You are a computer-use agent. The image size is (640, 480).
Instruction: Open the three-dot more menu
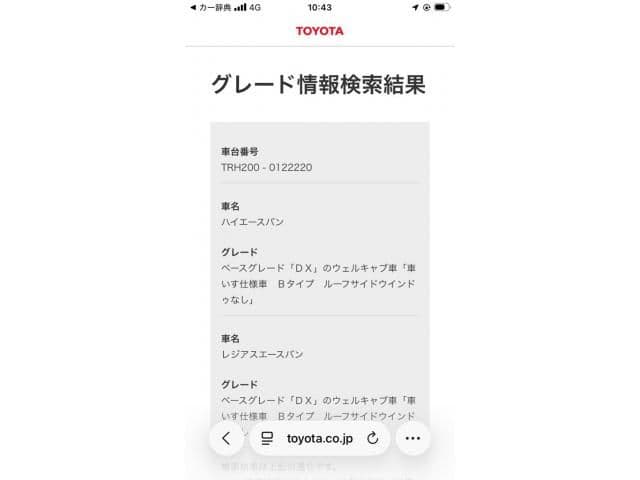(x=413, y=438)
